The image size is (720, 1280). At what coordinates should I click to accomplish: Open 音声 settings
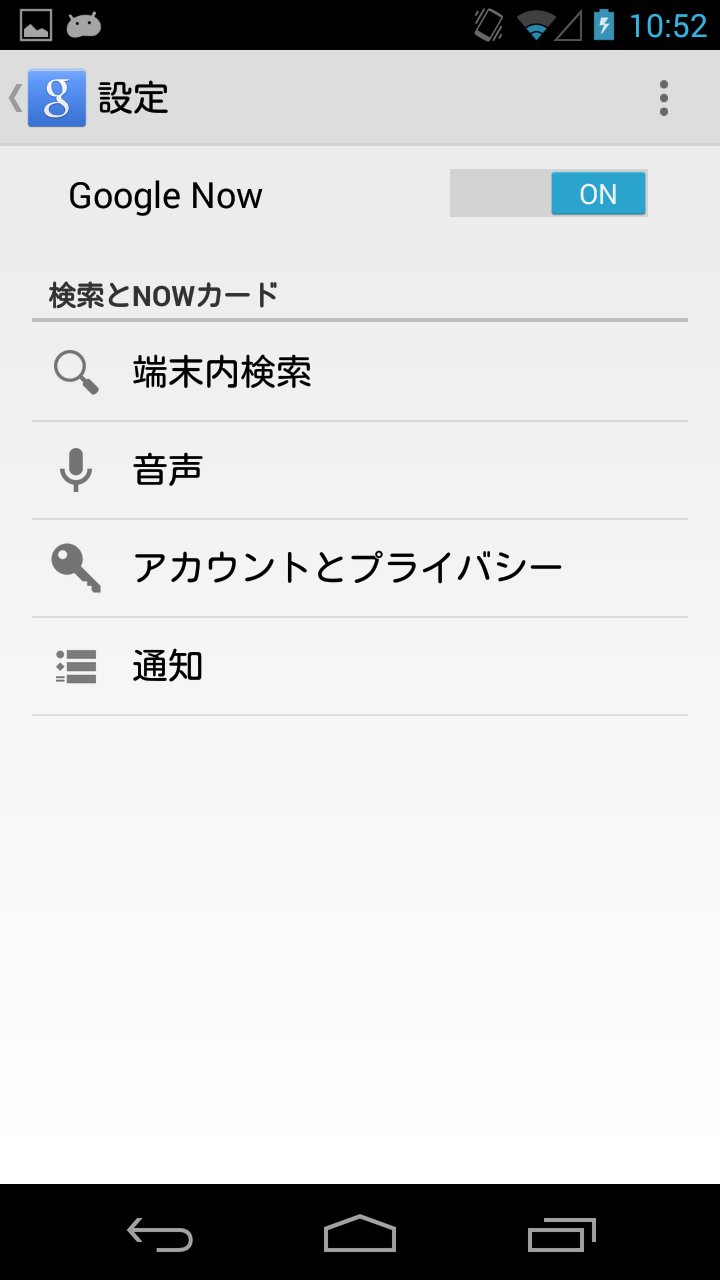click(360, 470)
